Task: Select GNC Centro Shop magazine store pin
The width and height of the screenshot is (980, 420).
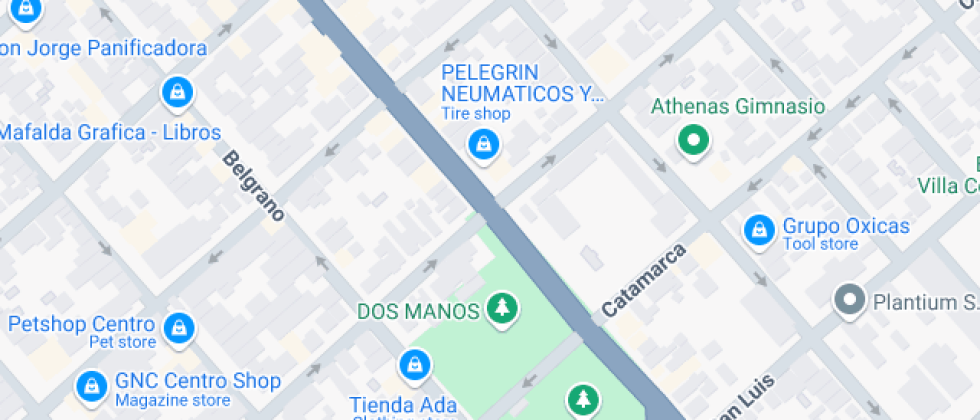Action: pyautogui.click(x=92, y=384)
